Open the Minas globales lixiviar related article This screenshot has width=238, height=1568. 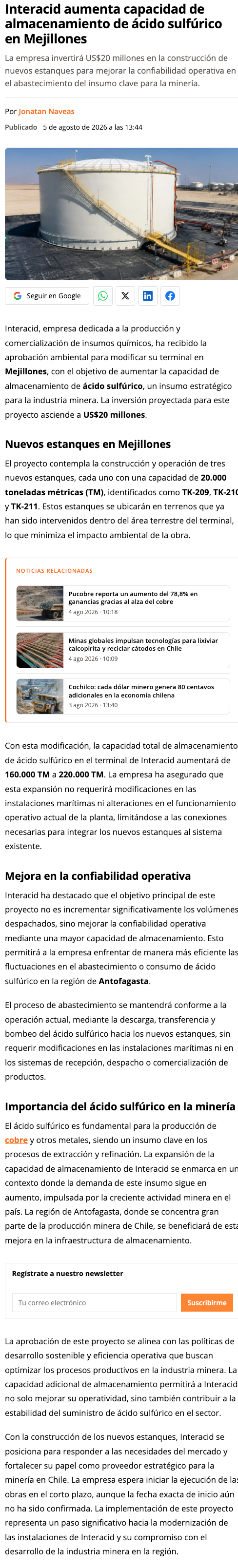pos(123,650)
